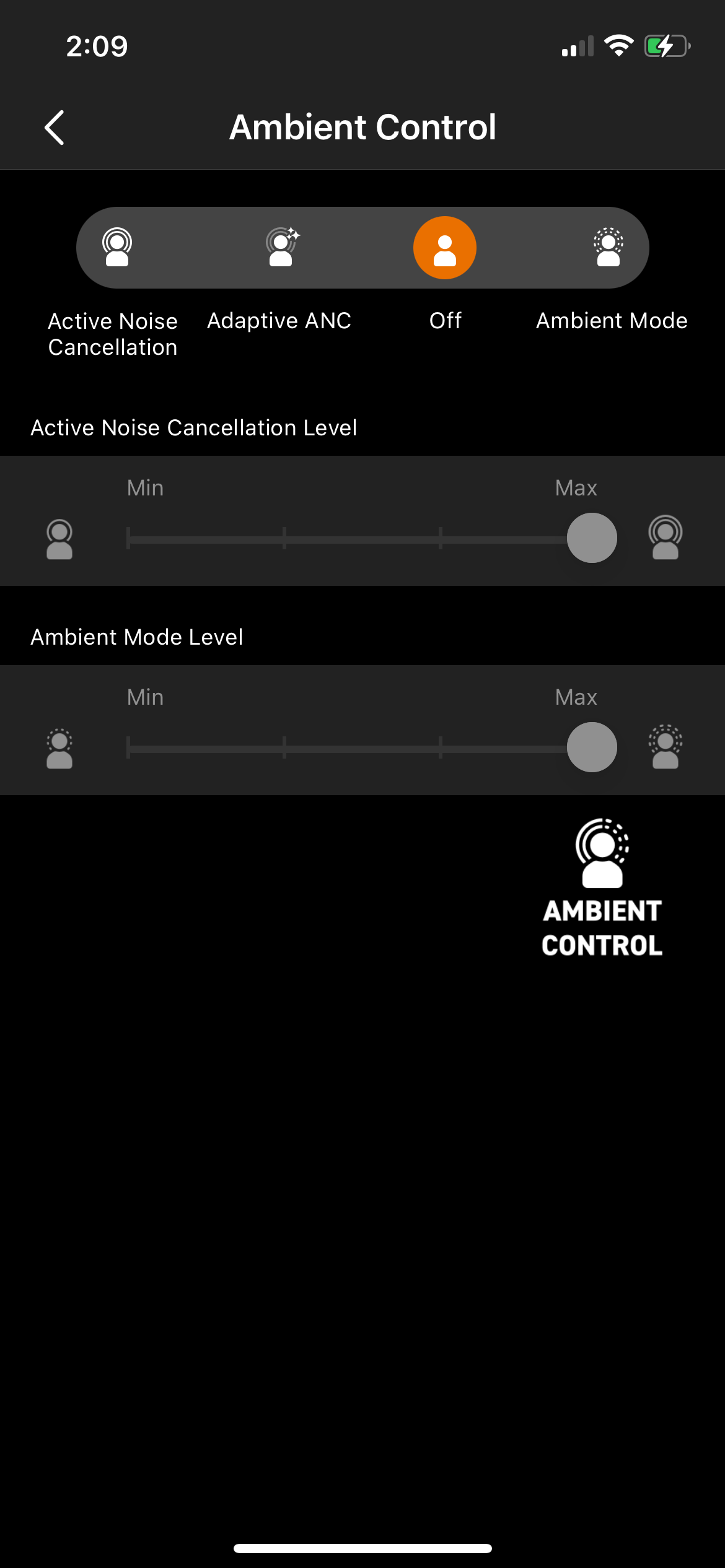Select Active Noise Cancellation mode
The width and height of the screenshot is (725, 1568).
pyautogui.click(x=117, y=248)
